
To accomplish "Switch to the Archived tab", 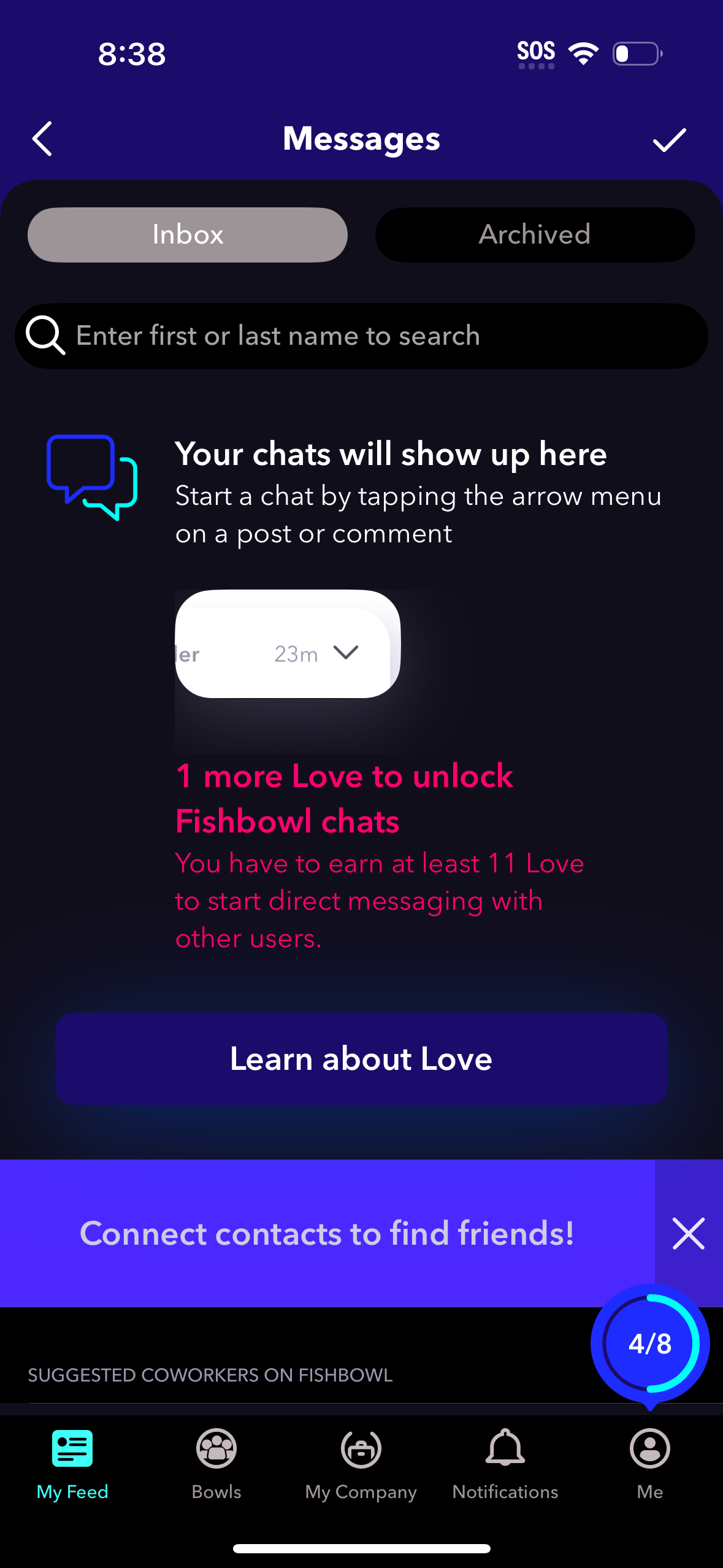I will tap(535, 234).
